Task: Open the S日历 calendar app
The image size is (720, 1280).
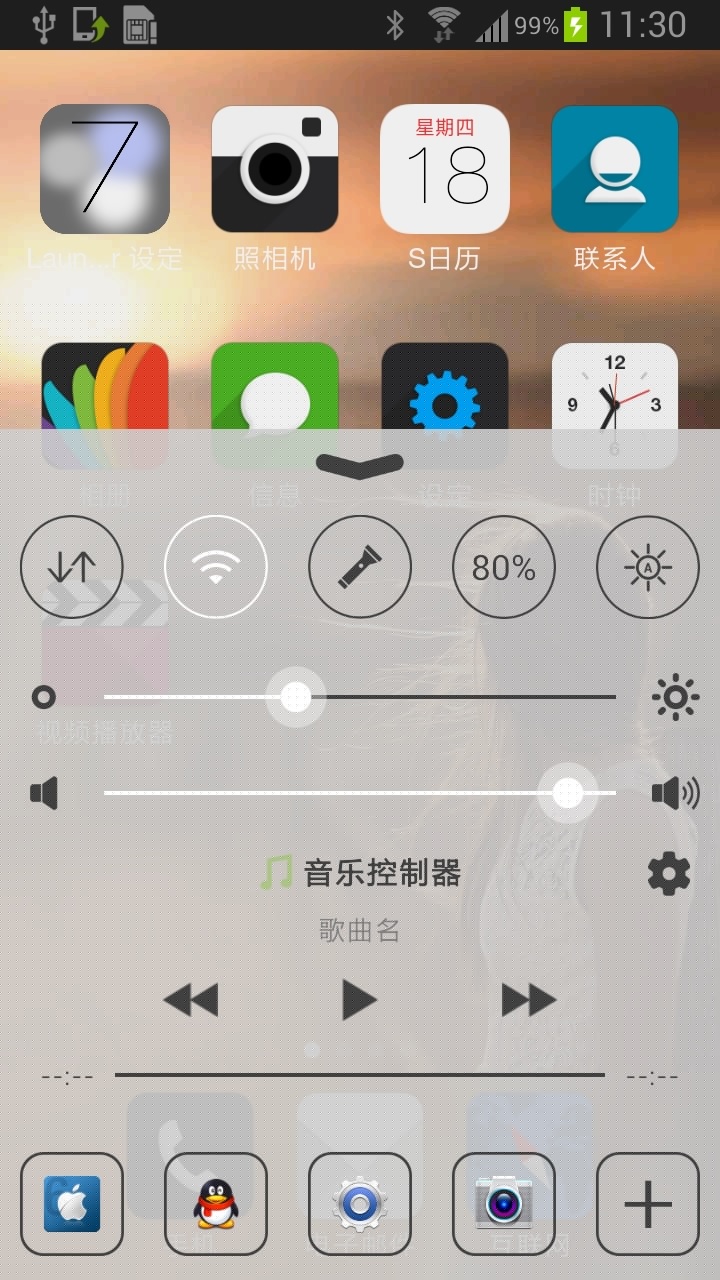Action: [x=445, y=169]
